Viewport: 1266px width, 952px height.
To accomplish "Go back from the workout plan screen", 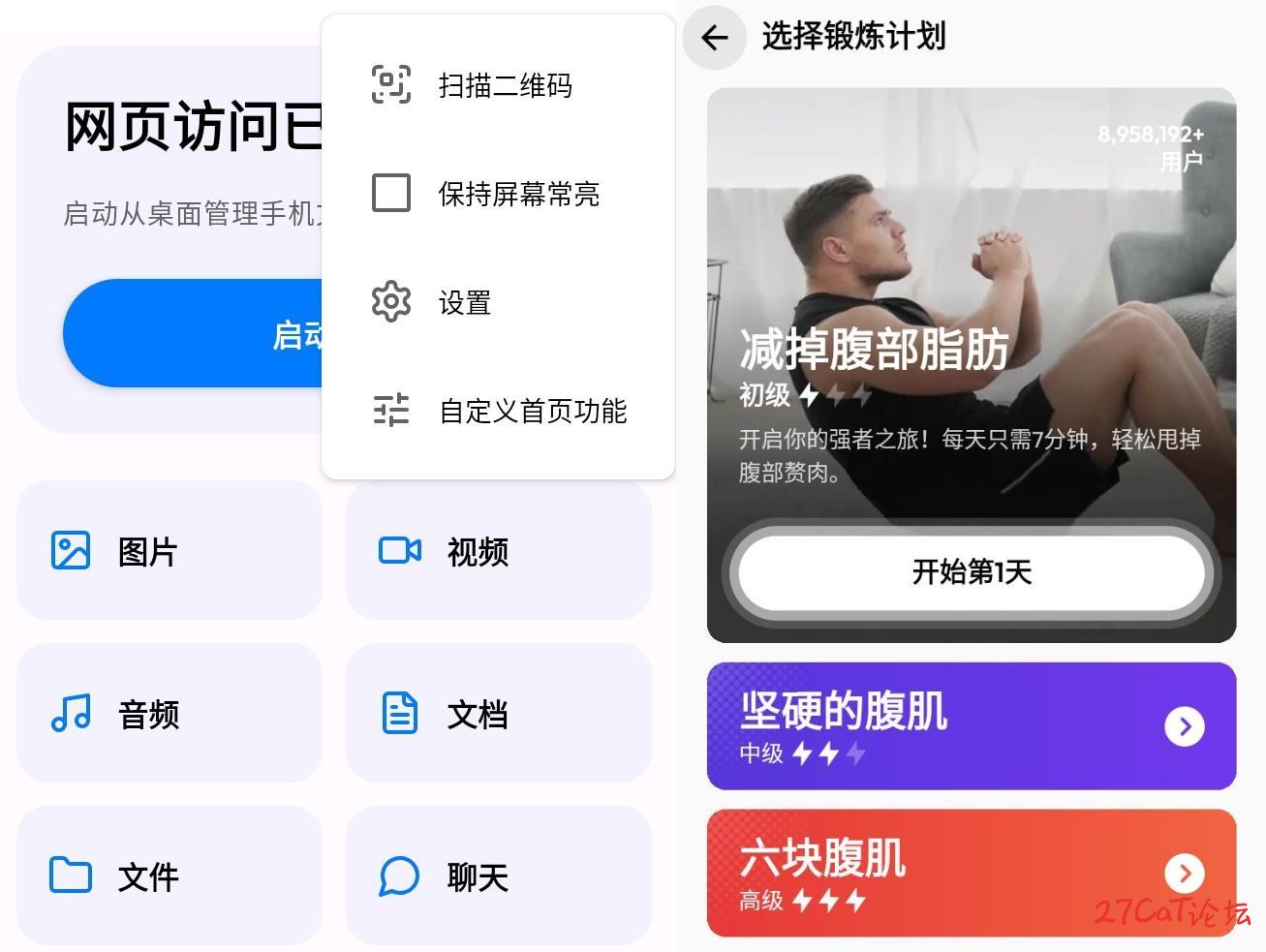I will tap(715, 38).
